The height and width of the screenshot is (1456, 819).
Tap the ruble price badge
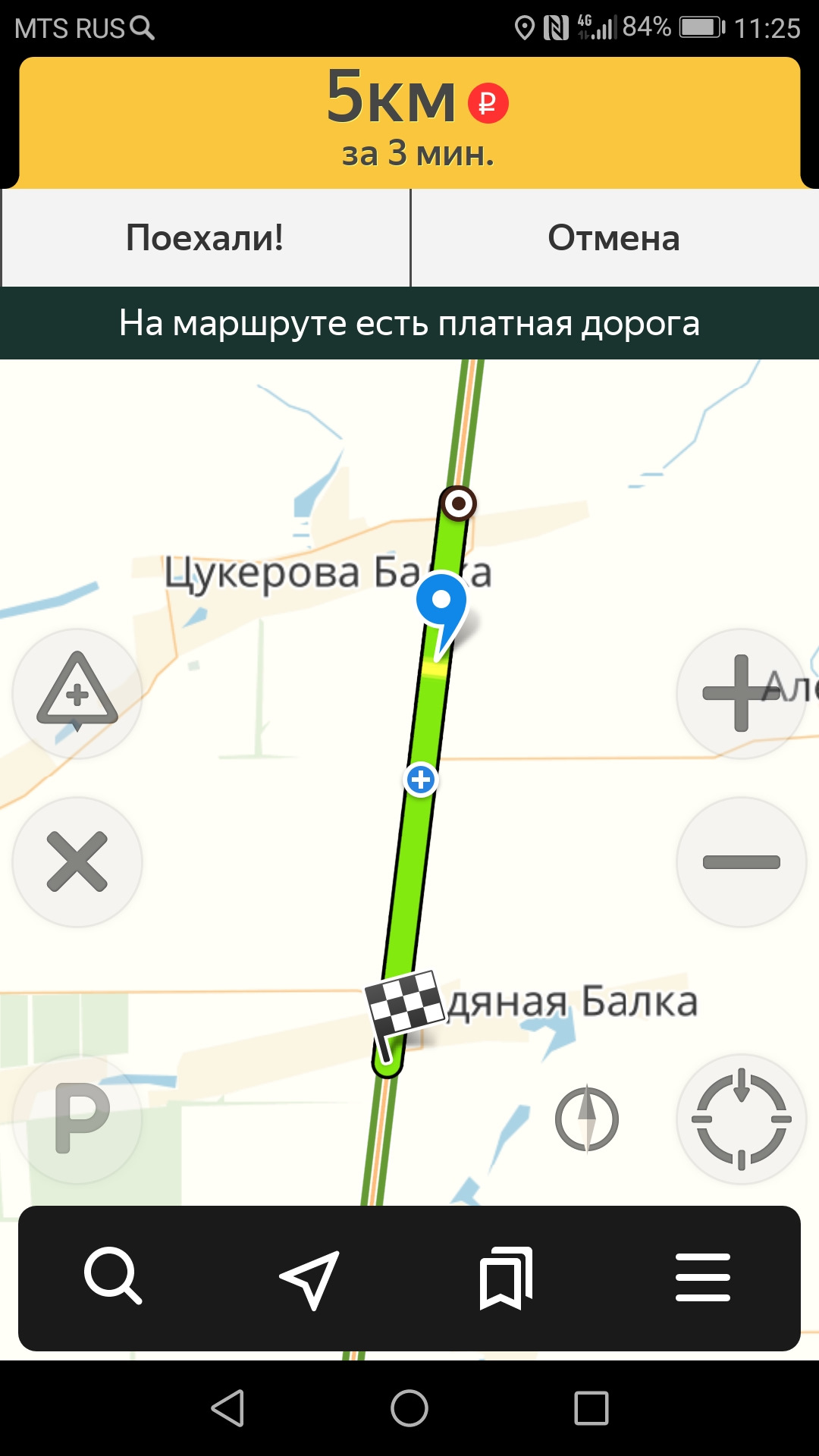[488, 105]
